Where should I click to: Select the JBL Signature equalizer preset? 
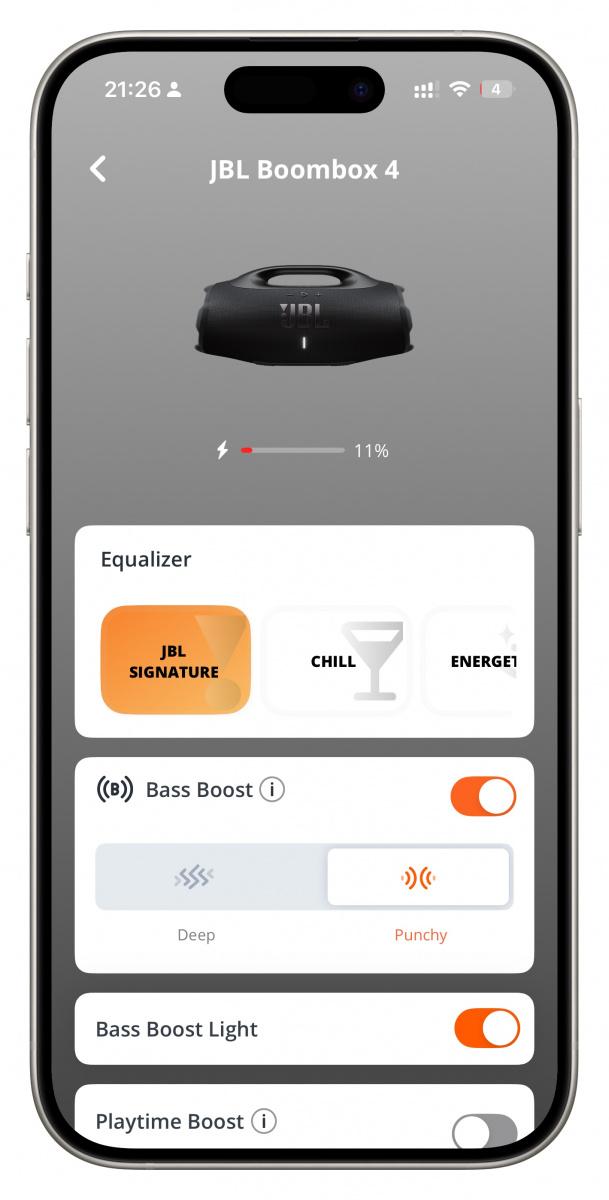(x=175, y=660)
